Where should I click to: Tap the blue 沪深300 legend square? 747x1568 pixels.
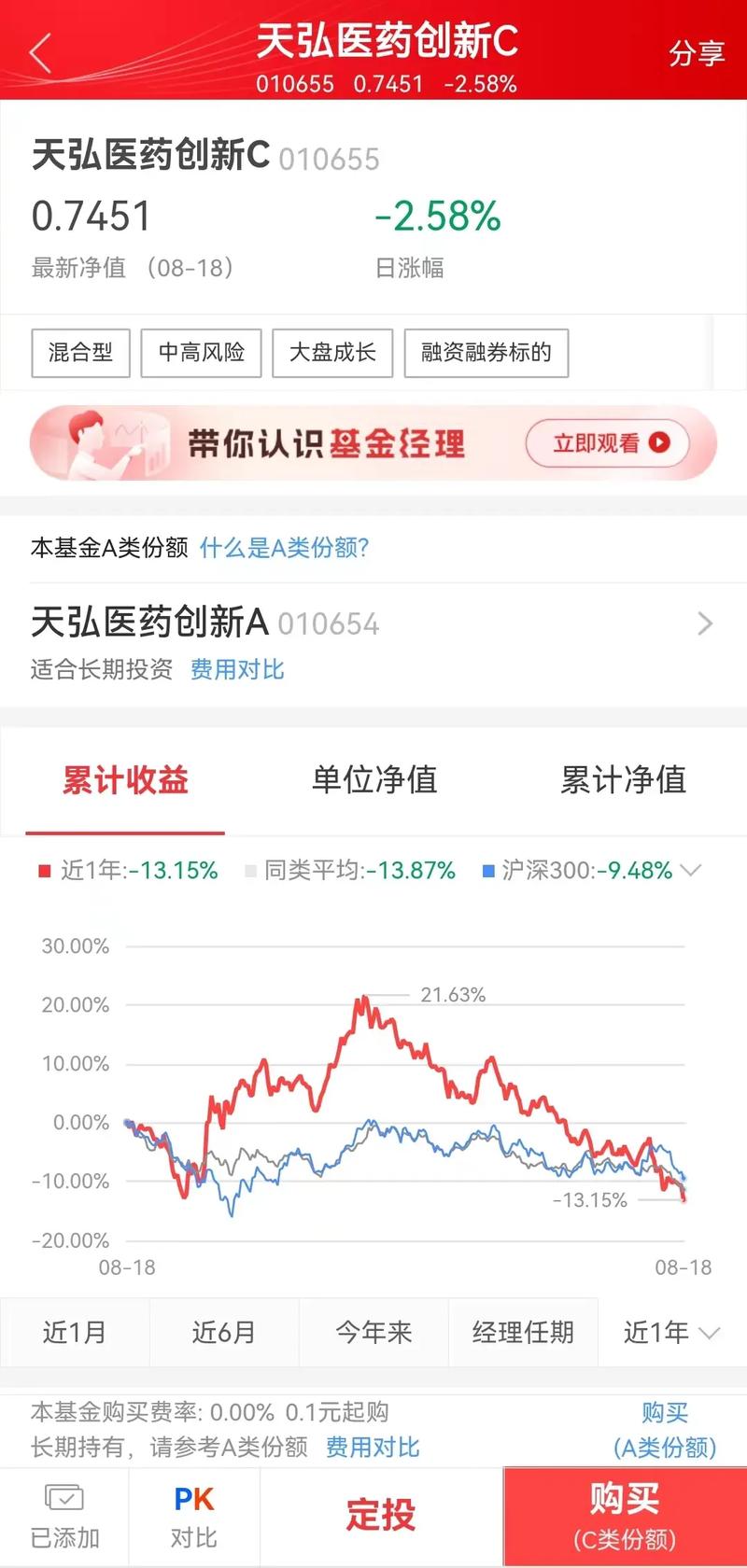pyautogui.click(x=489, y=870)
